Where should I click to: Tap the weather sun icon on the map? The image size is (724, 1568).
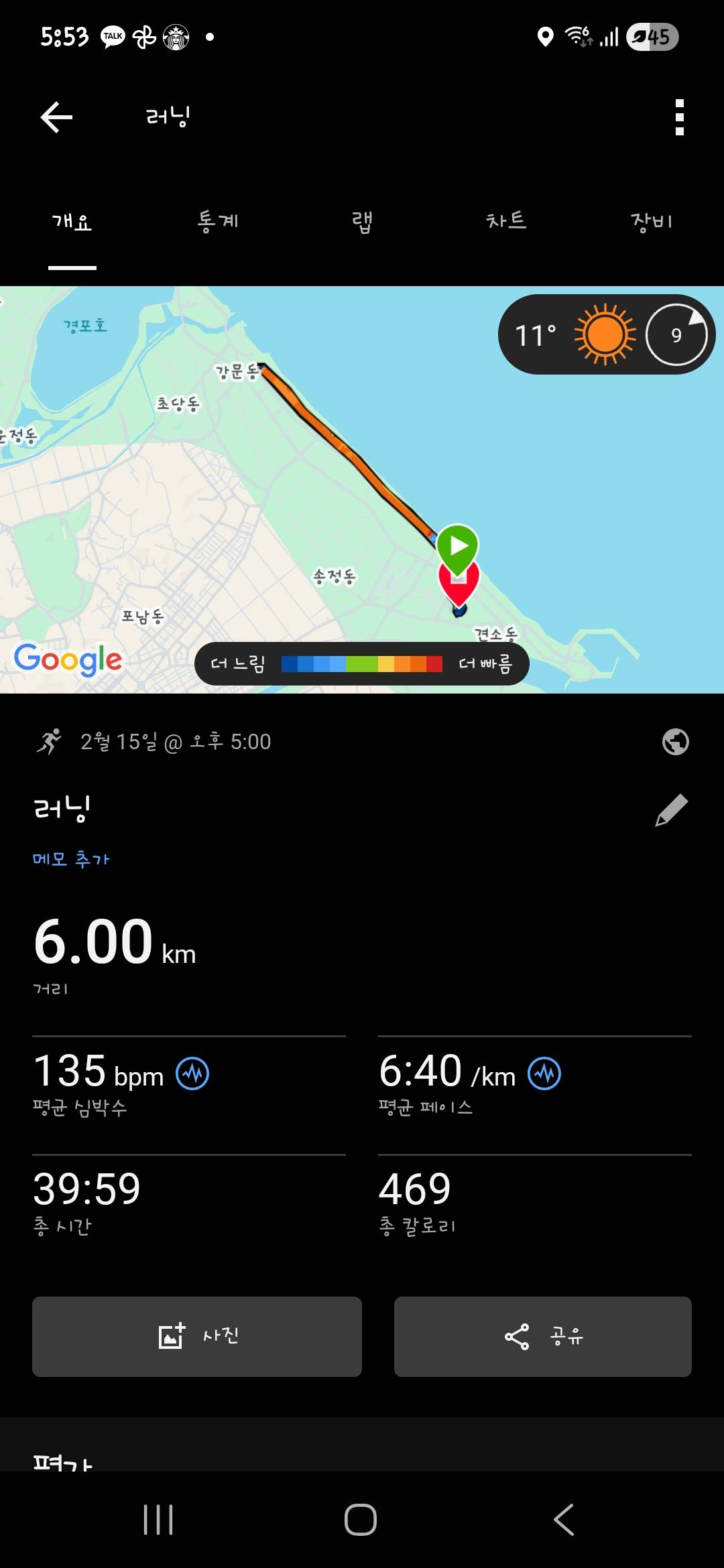[x=604, y=333]
